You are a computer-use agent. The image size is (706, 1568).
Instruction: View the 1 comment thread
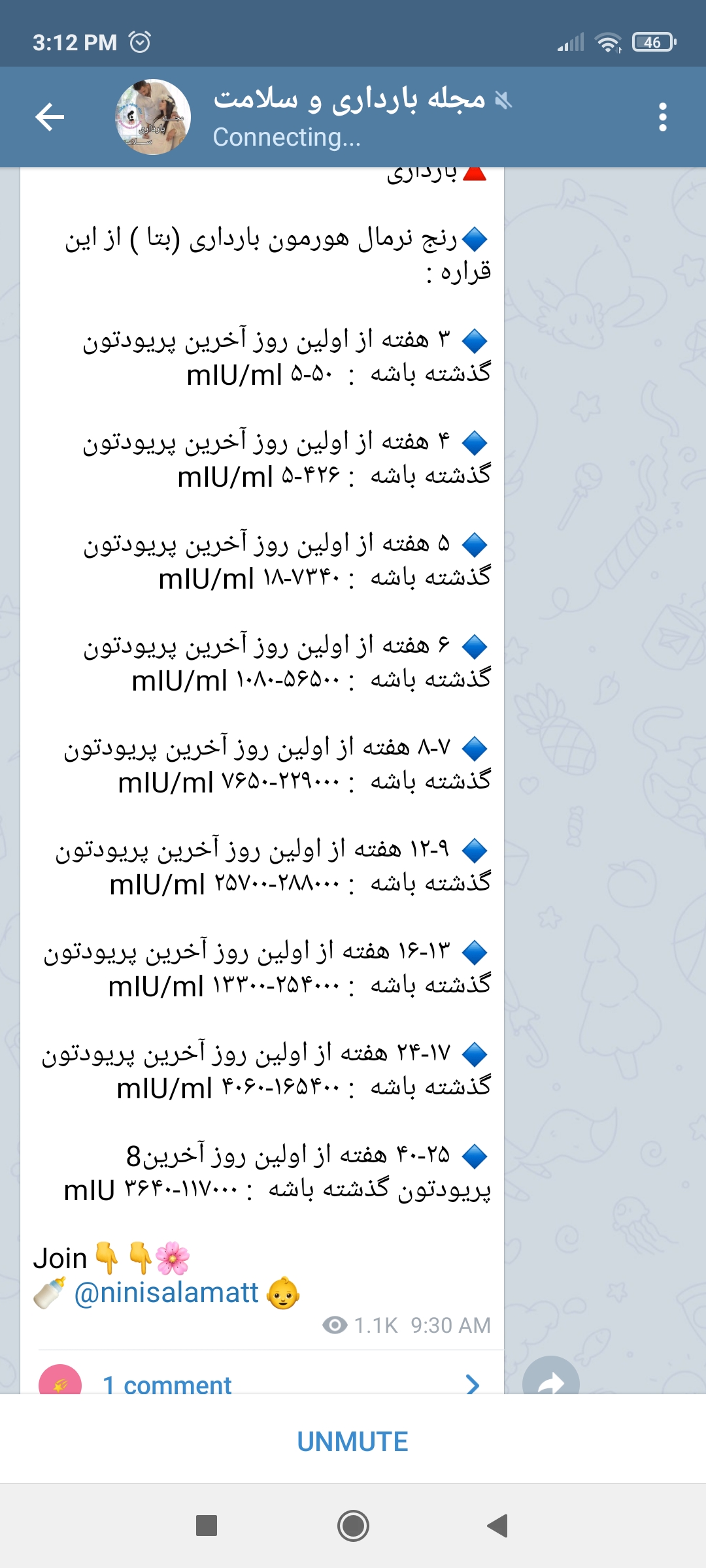coord(167,1384)
